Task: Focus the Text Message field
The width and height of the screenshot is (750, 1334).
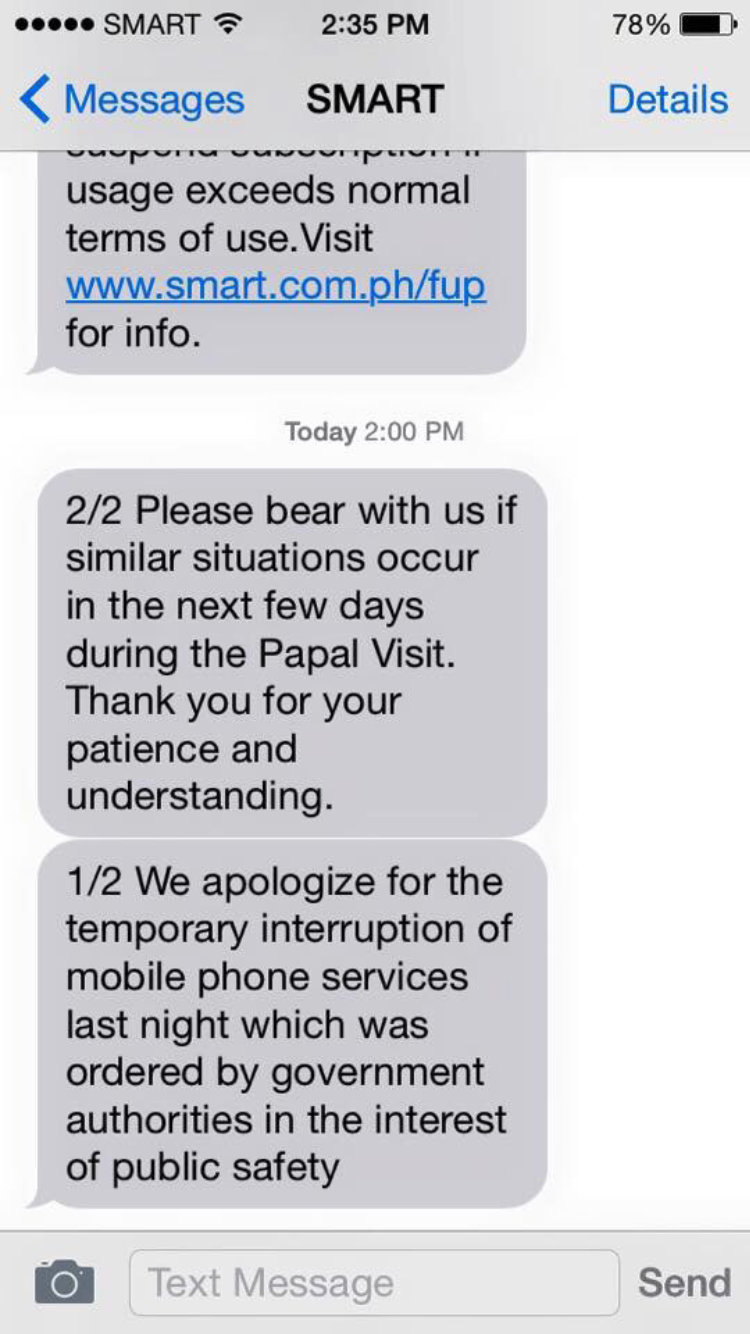Action: [x=374, y=1282]
